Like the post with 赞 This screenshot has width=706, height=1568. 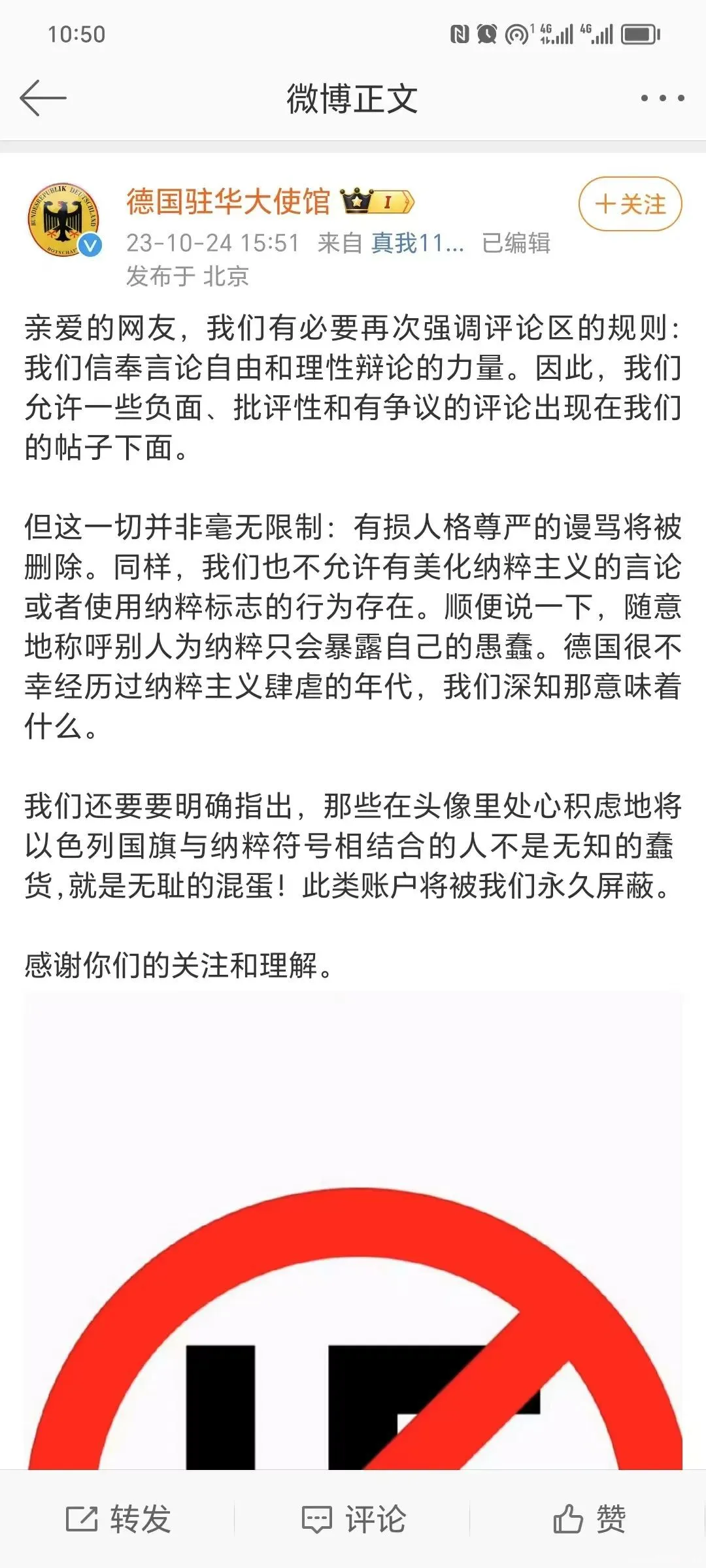[589, 1518]
